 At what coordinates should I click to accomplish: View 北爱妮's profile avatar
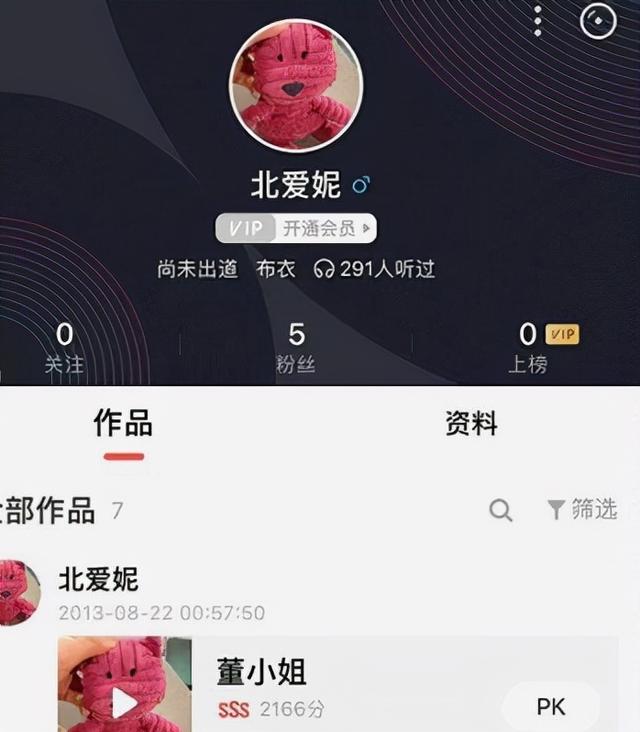[x=296, y=84]
